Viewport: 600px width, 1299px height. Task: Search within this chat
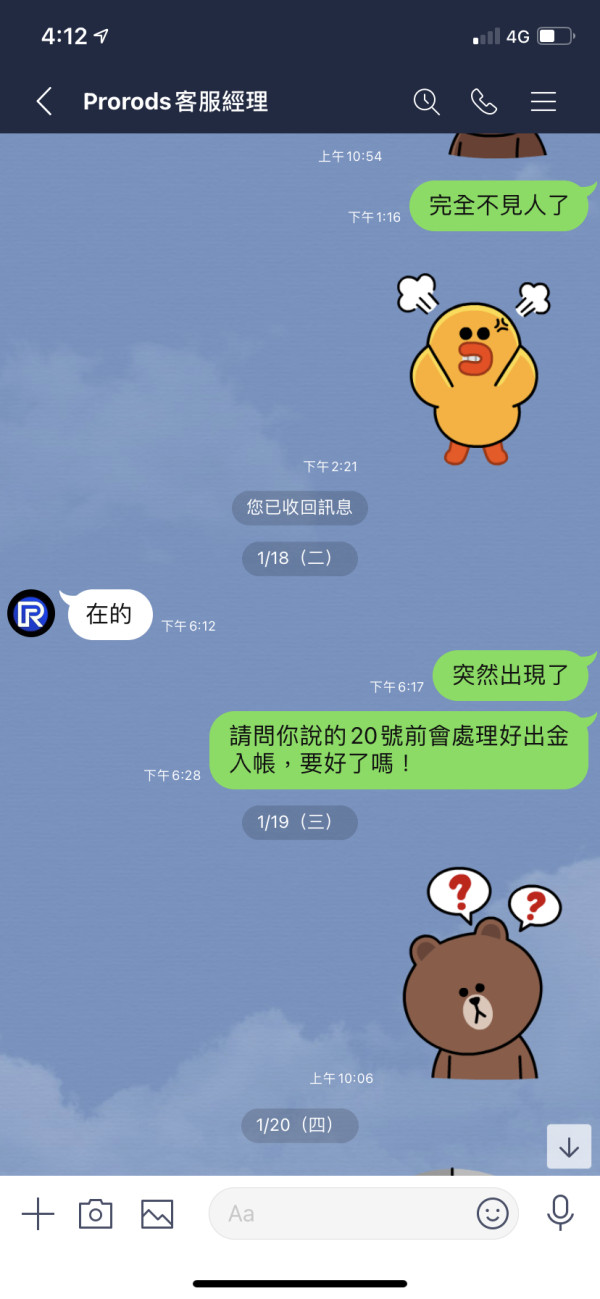(427, 101)
